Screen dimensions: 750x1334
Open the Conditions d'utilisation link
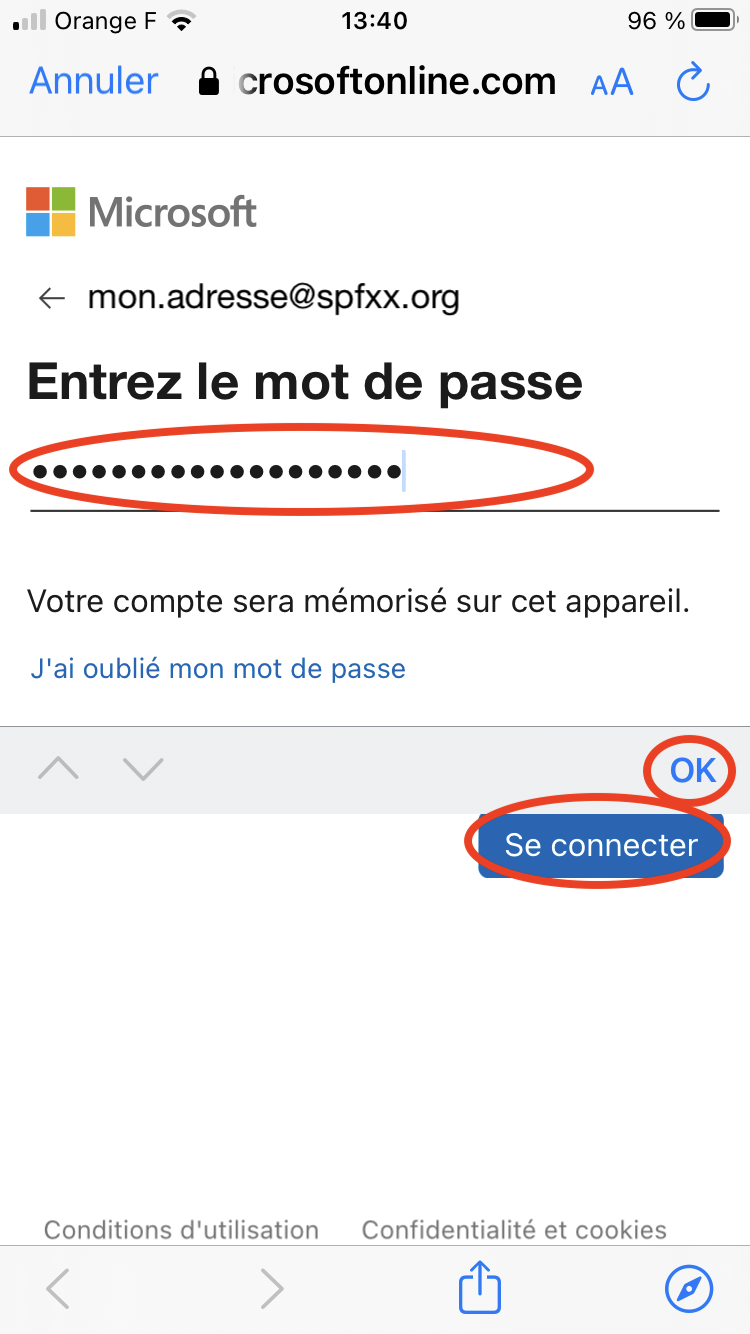click(x=181, y=1229)
